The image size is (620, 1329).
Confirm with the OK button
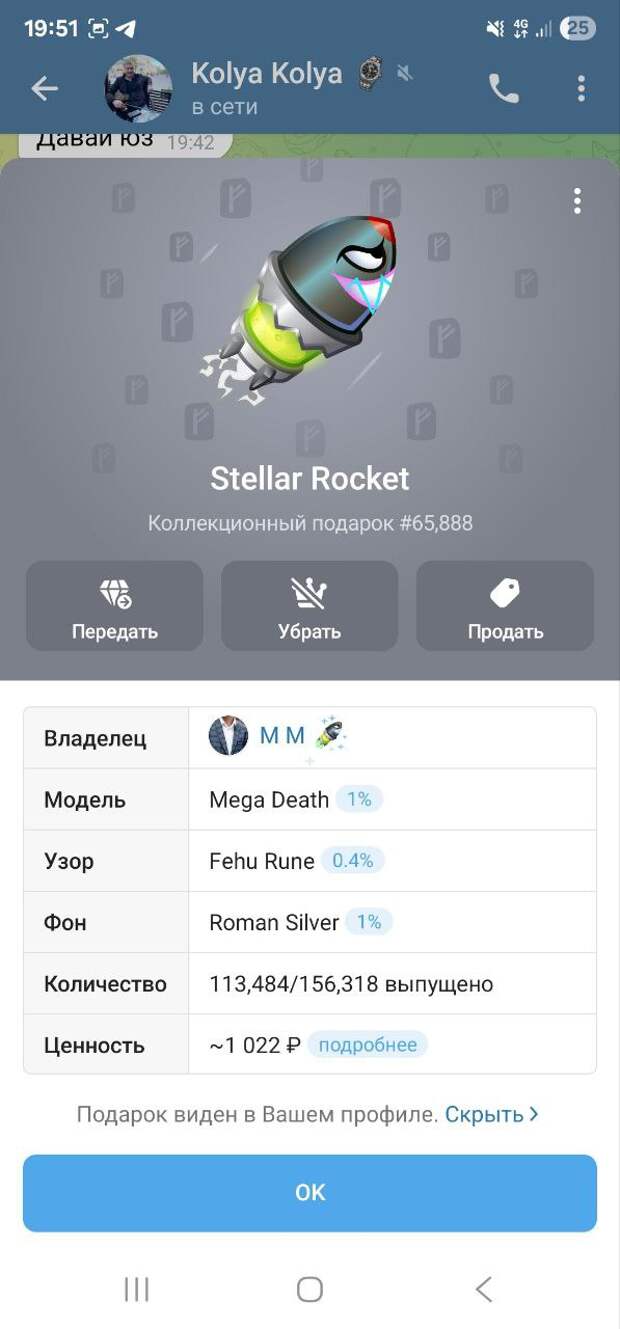click(310, 1192)
